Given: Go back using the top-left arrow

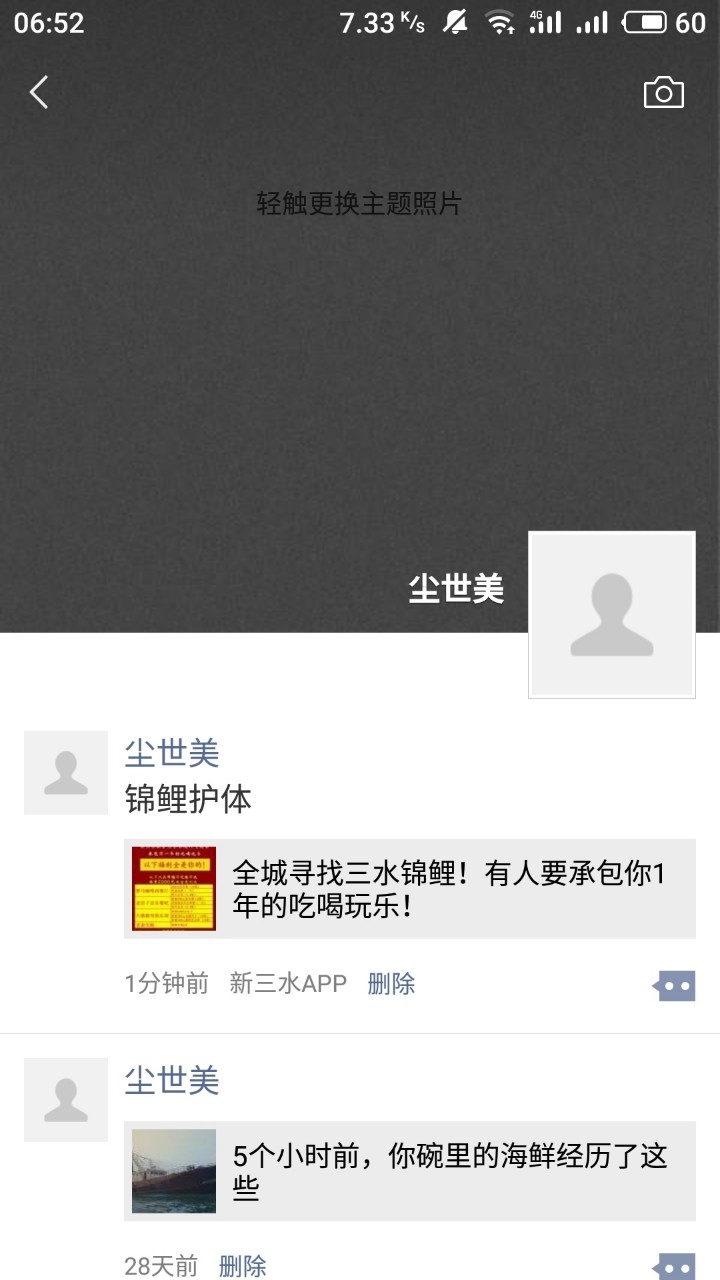Looking at the screenshot, I should pos(39,93).
